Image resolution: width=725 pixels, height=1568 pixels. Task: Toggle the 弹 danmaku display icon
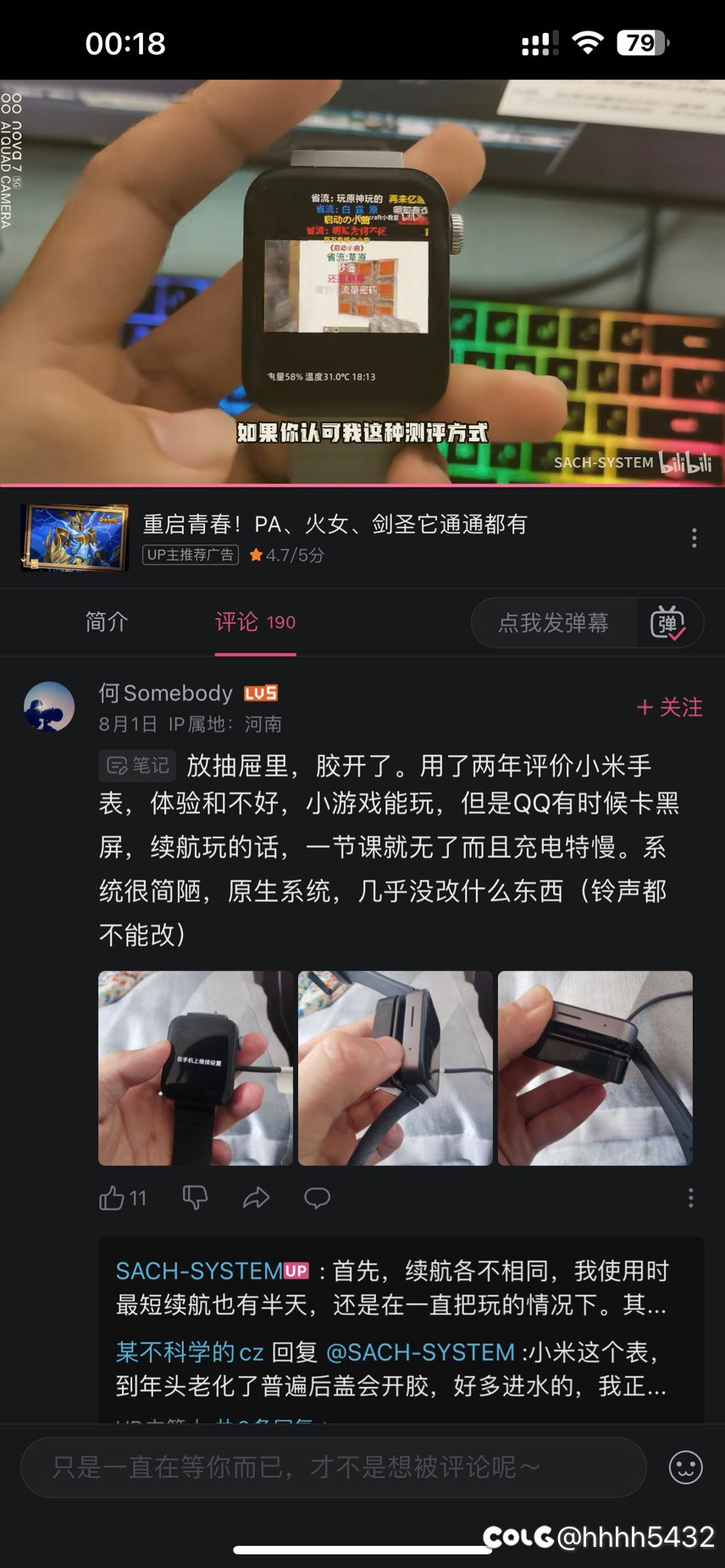667,623
